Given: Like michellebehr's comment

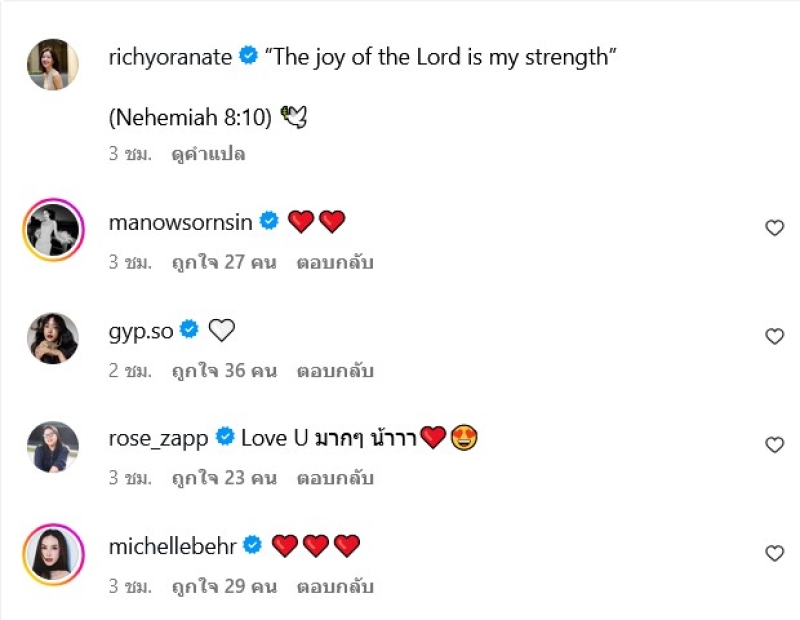Looking at the screenshot, I should [774, 553].
